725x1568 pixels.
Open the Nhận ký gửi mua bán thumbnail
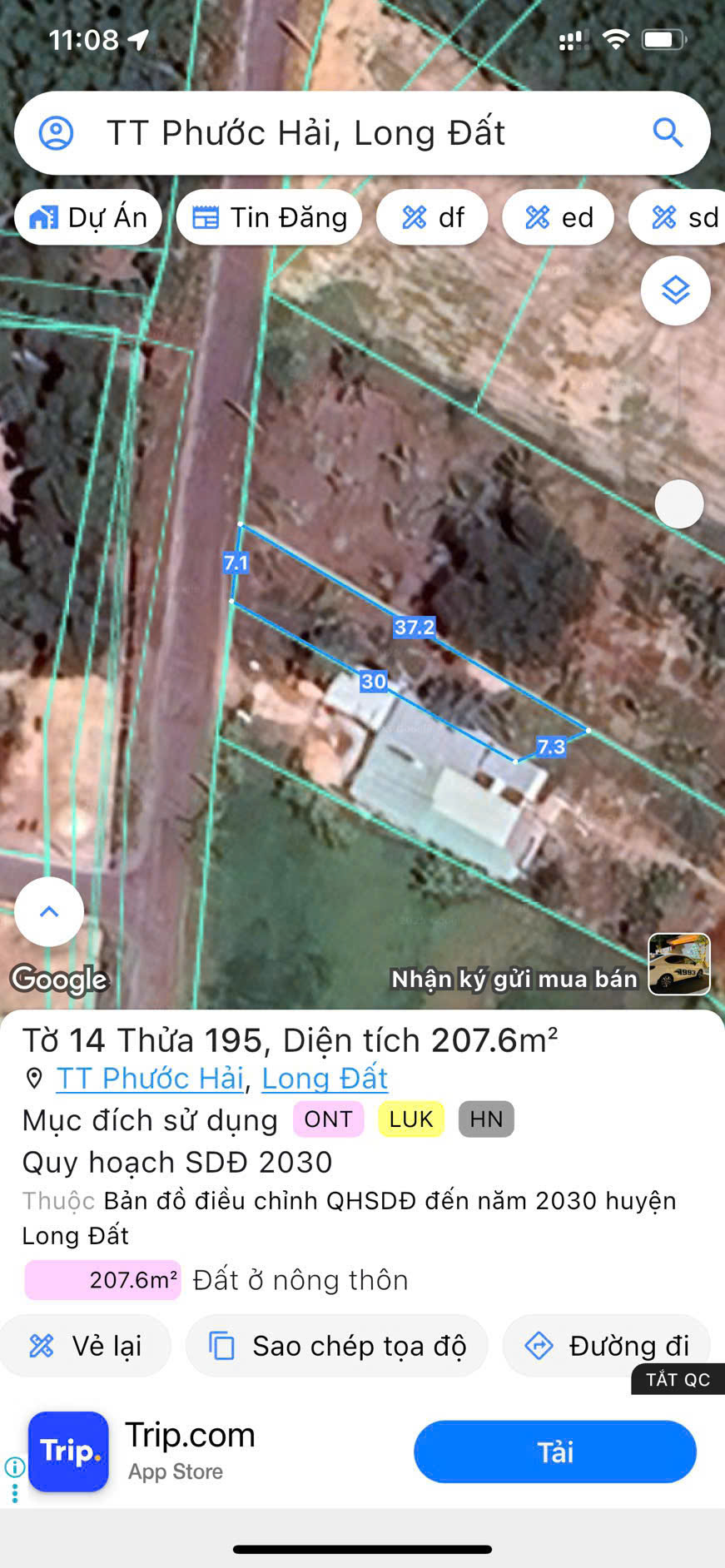click(x=678, y=964)
